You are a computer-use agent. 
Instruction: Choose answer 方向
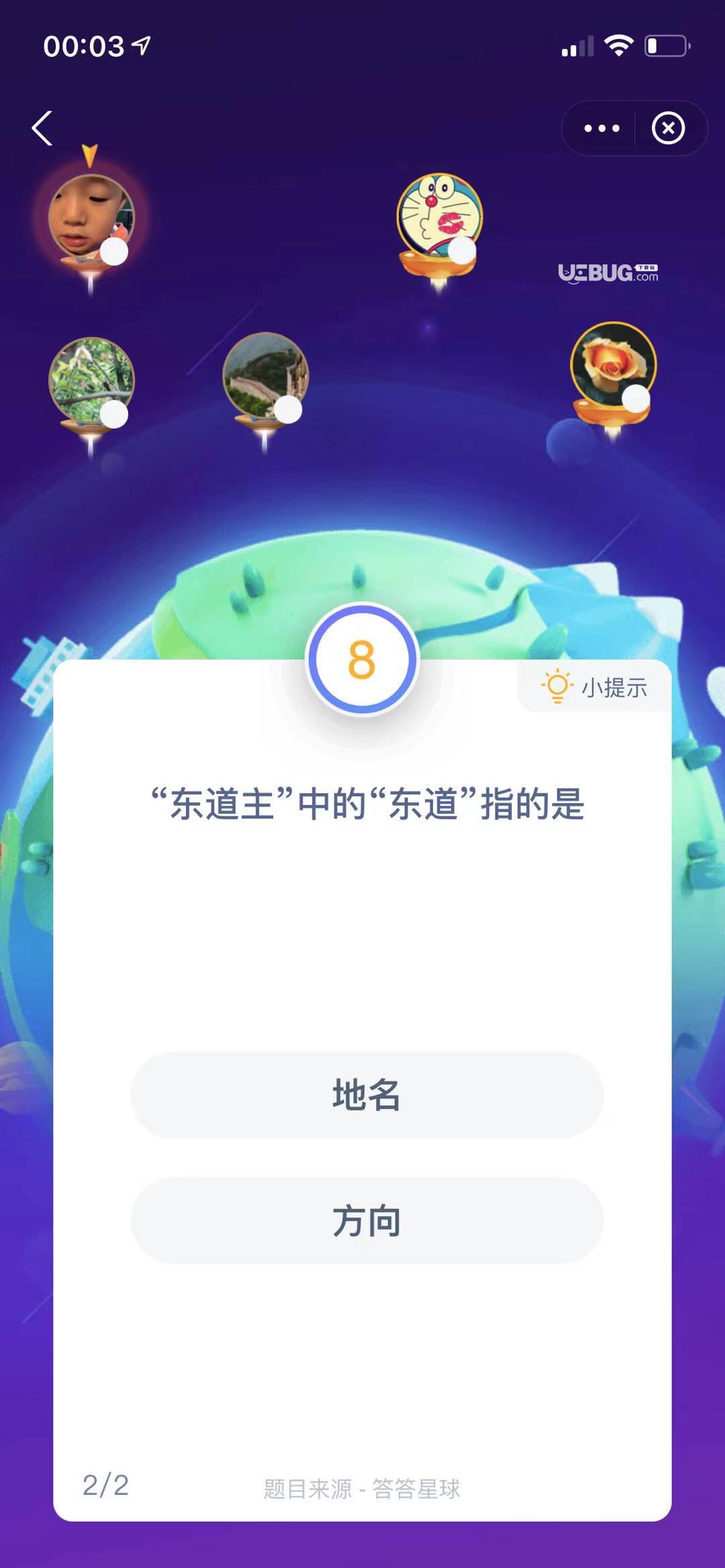[367, 1220]
